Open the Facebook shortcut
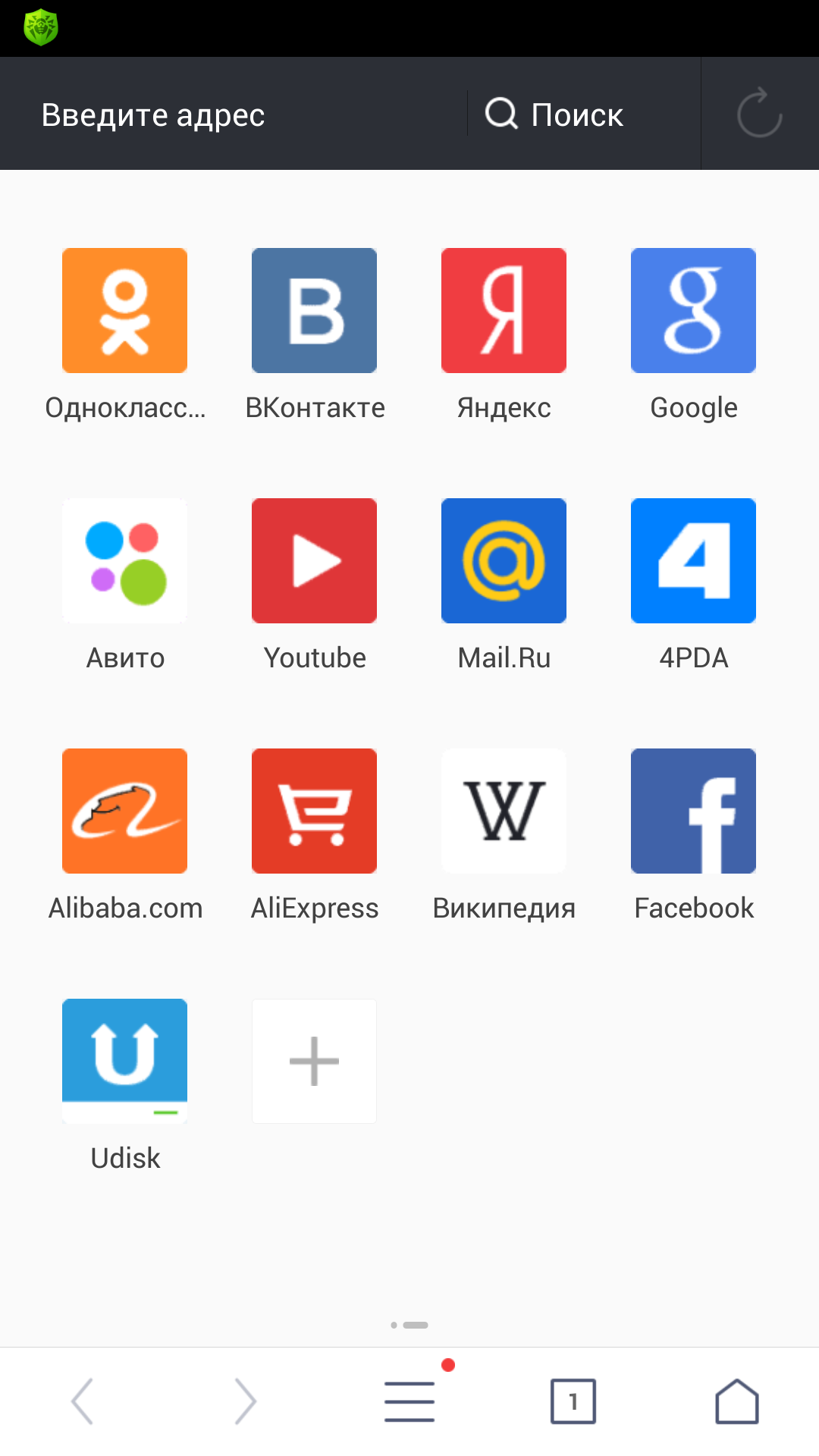The width and height of the screenshot is (819, 1456). pyautogui.click(x=693, y=811)
